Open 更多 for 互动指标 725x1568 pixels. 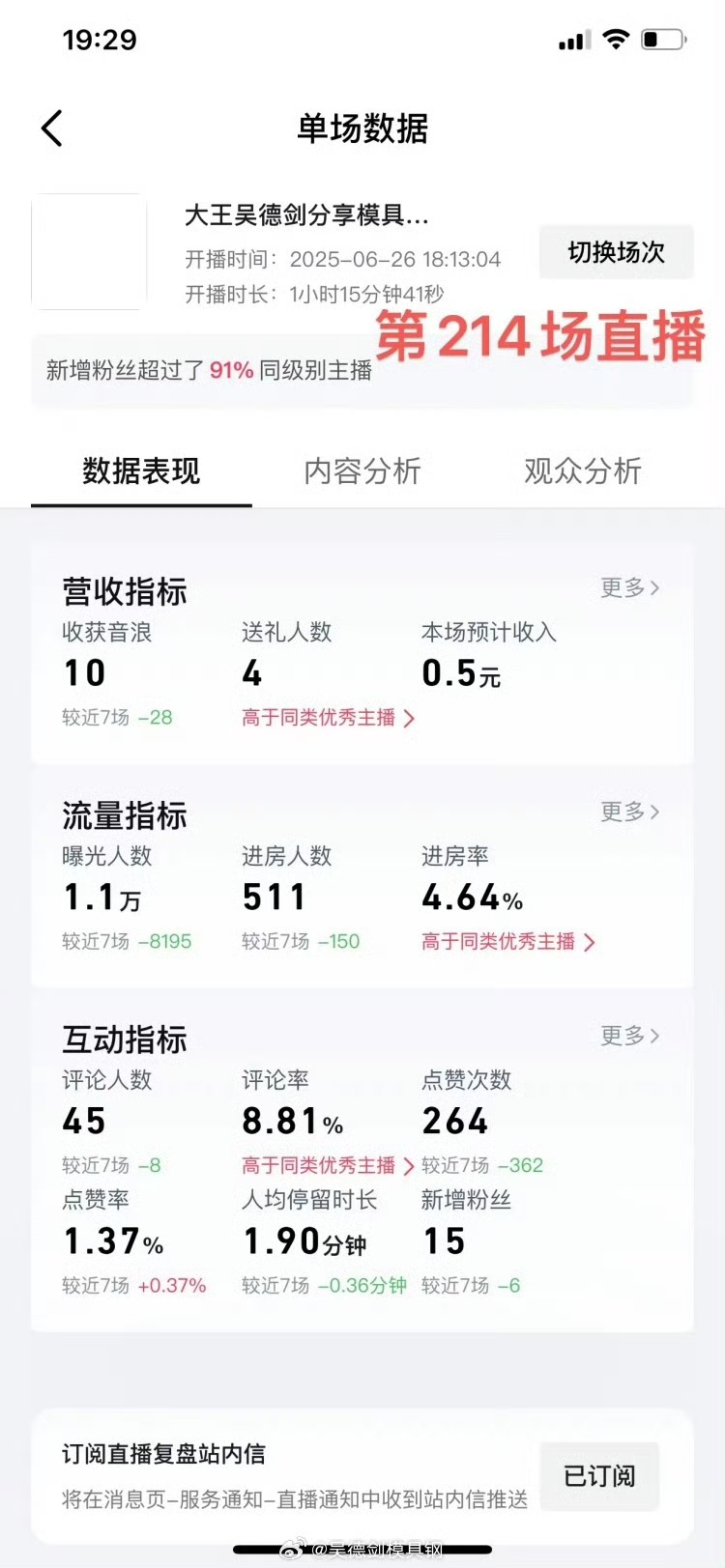tap(629, 1036)
